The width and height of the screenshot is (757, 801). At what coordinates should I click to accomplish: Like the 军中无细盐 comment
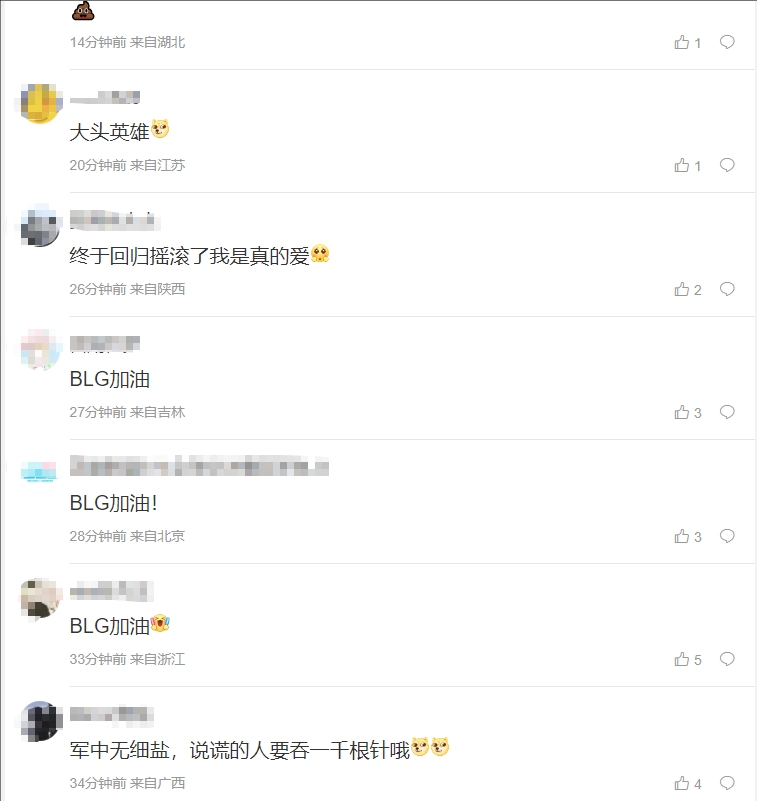coord(682,783)
